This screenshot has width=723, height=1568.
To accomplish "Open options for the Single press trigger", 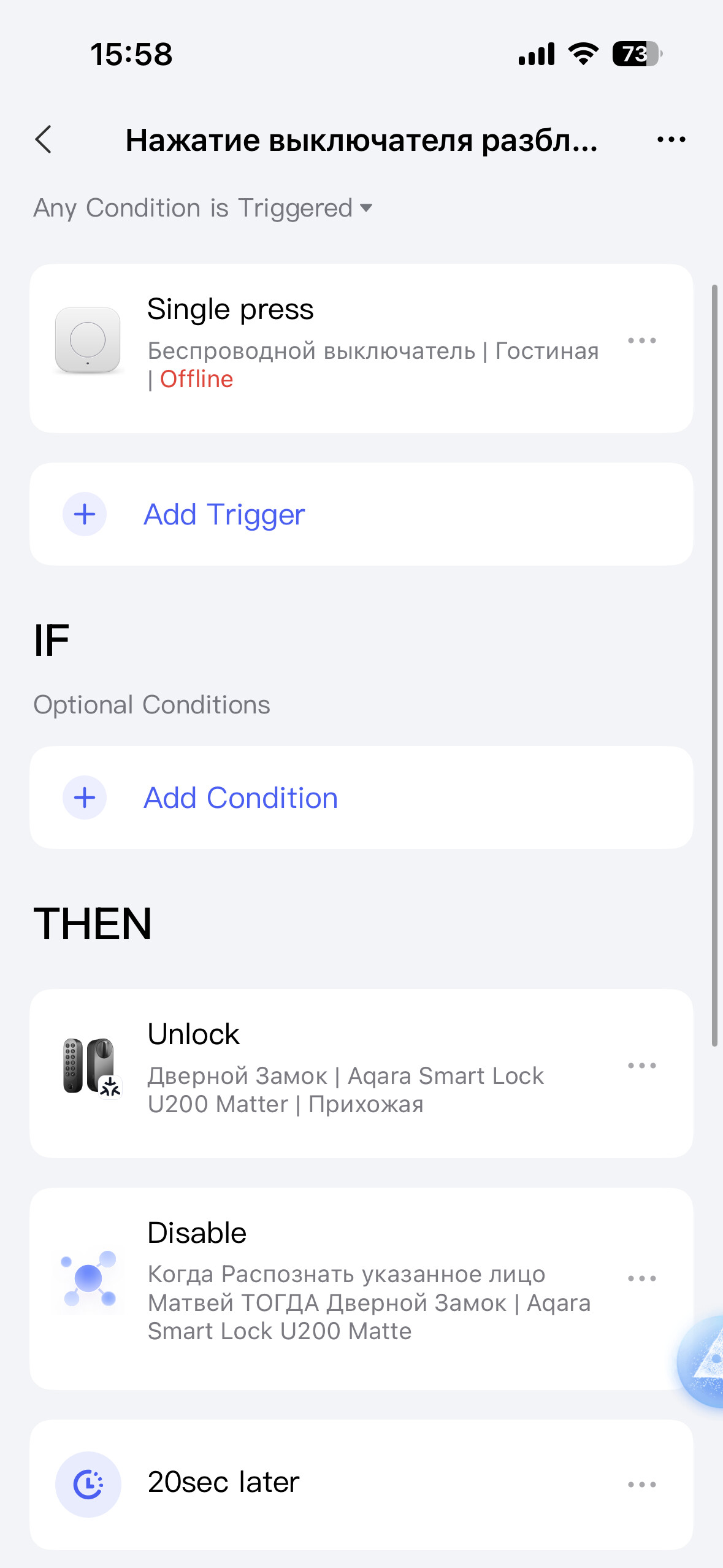I will click(x=641, y=340).
